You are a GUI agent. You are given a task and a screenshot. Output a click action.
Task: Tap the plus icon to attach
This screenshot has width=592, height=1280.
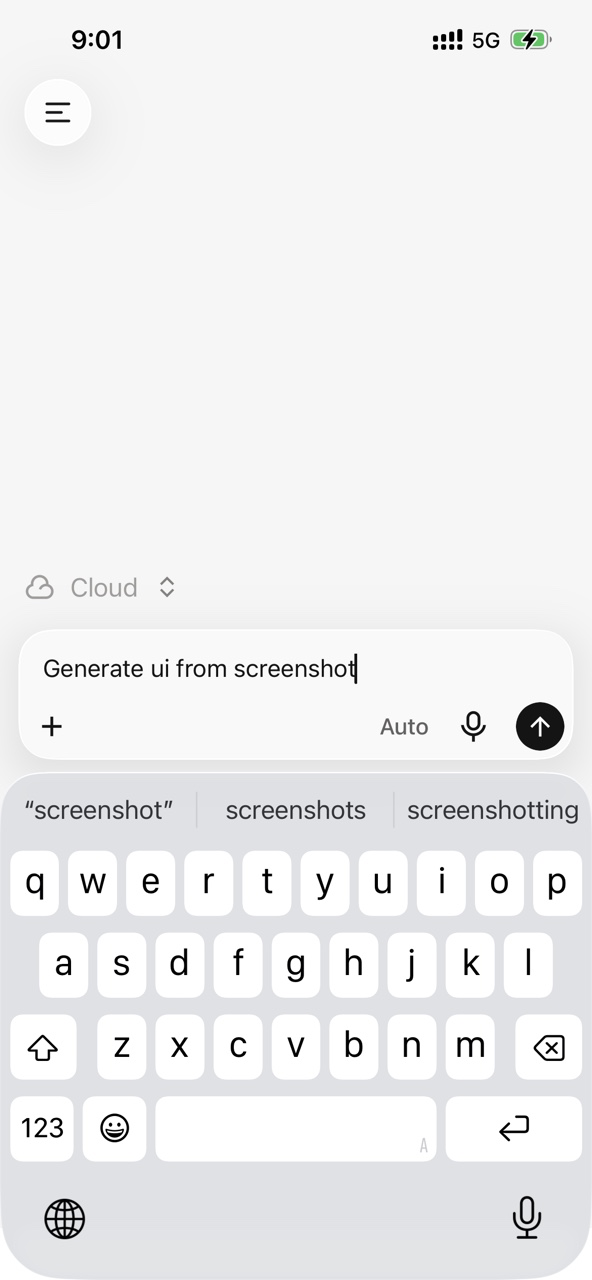click(x=52, y=726)
